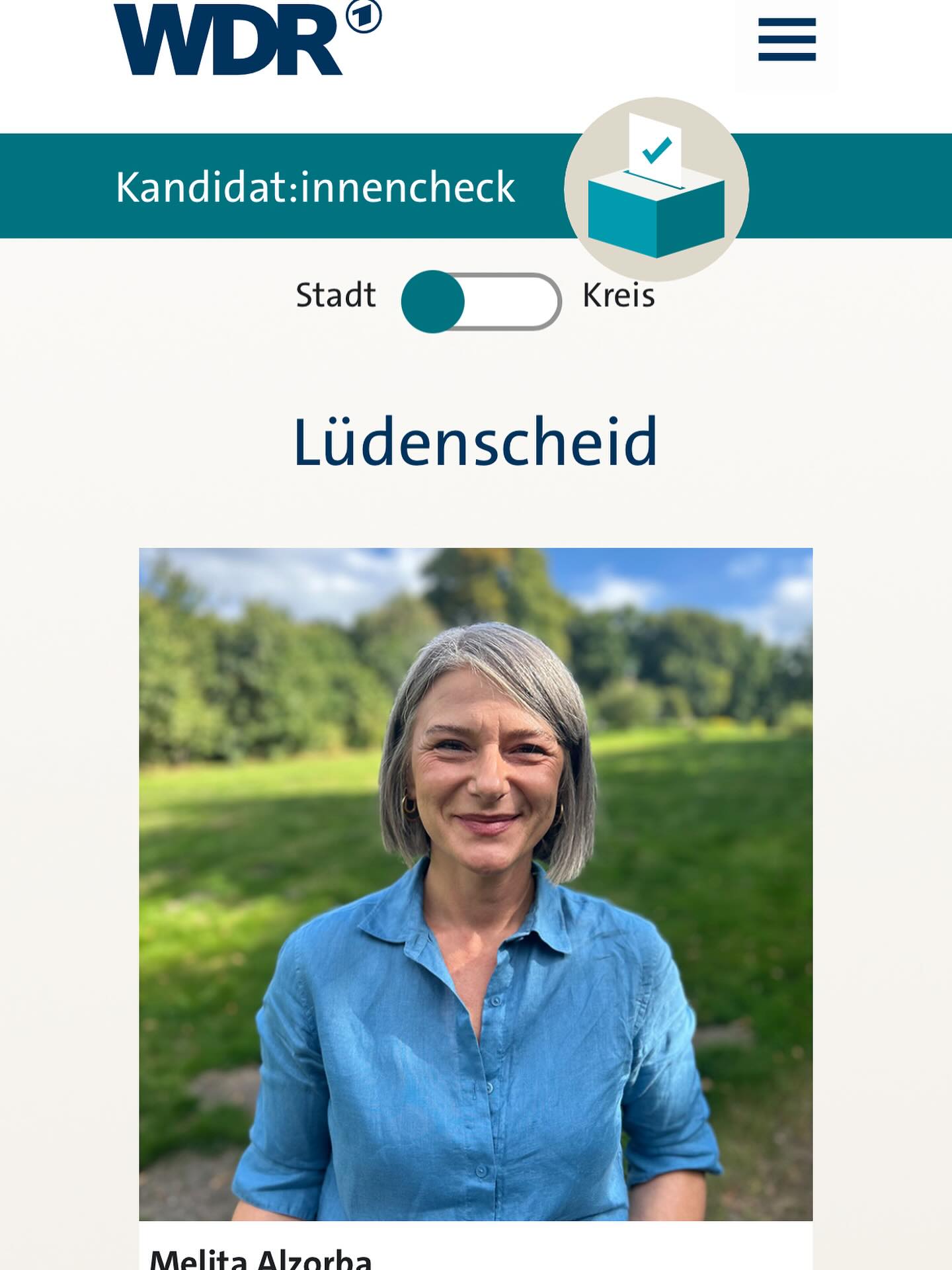Toggle the Stadt/Kreis switch

coord(481,302)
